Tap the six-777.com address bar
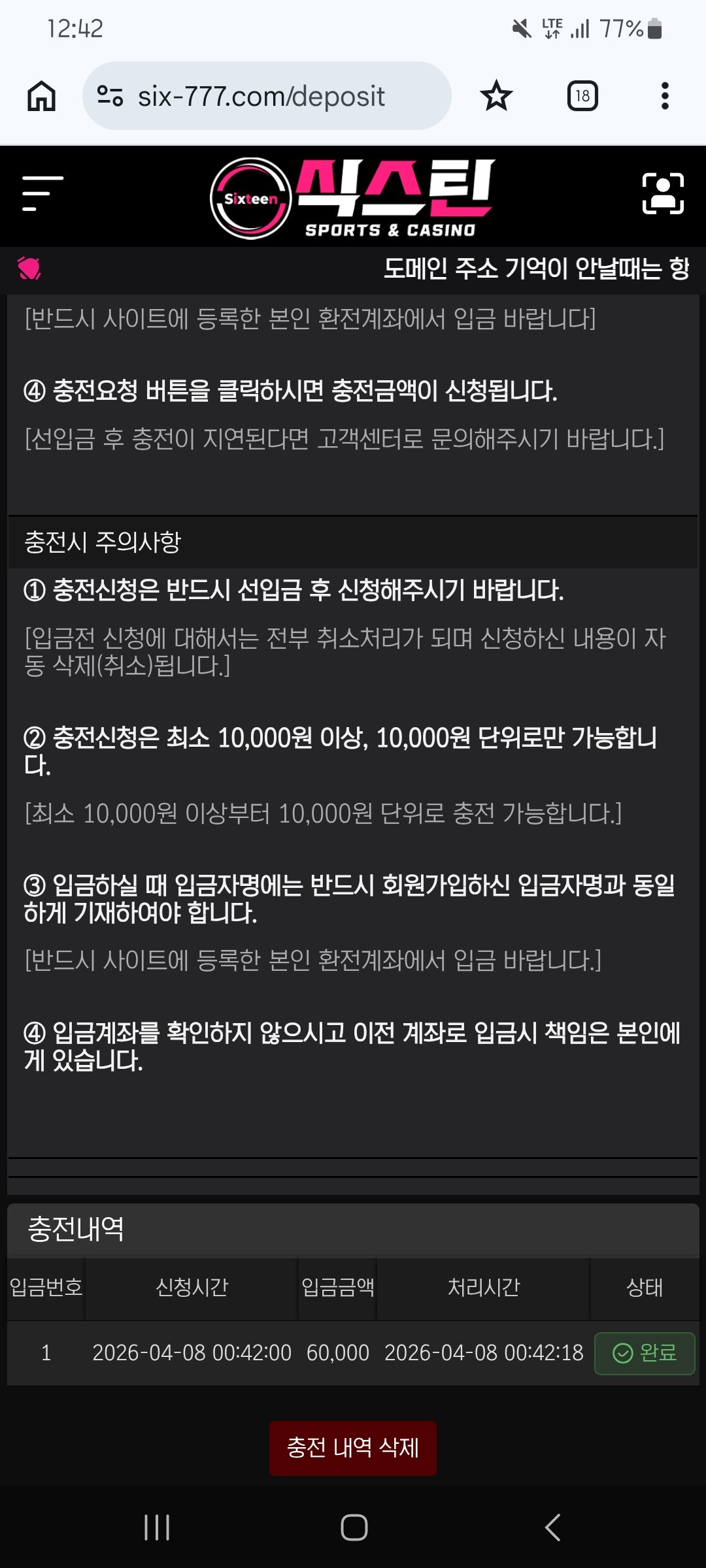 pyautogui.click(x=261, y=96)
